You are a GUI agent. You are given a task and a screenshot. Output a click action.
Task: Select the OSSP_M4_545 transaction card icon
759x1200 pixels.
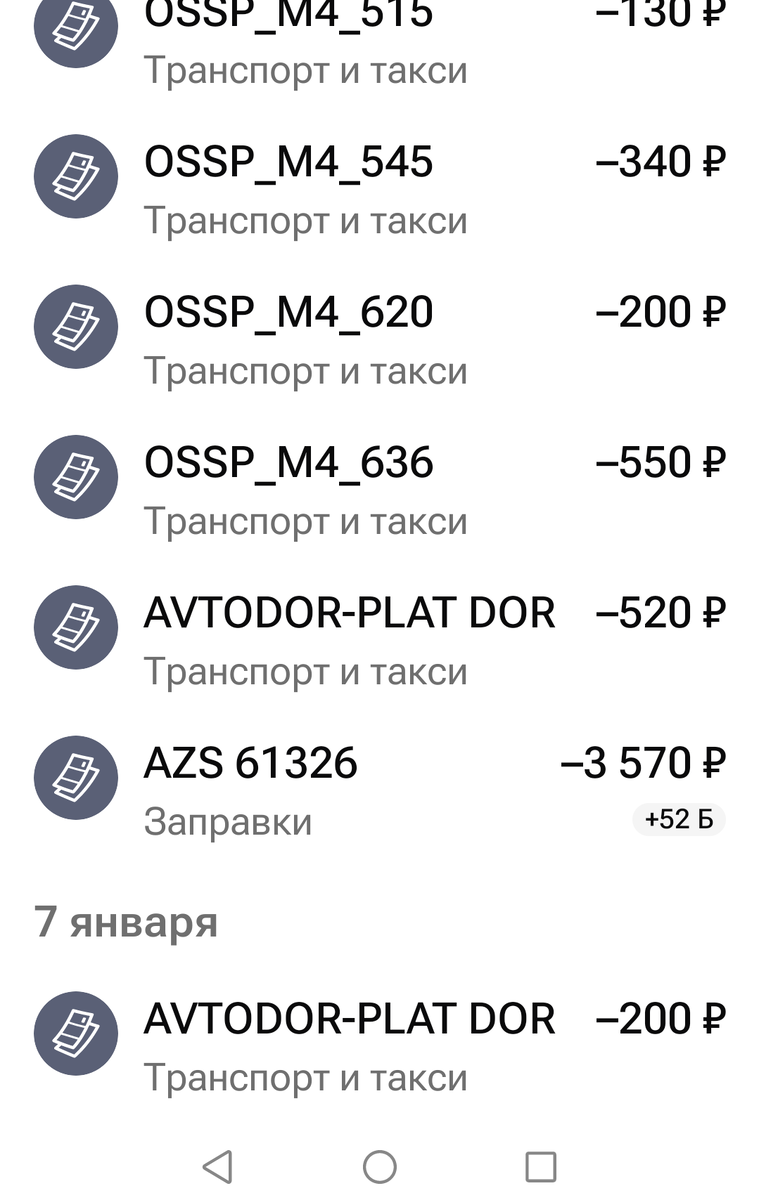[x=75, y=177]
